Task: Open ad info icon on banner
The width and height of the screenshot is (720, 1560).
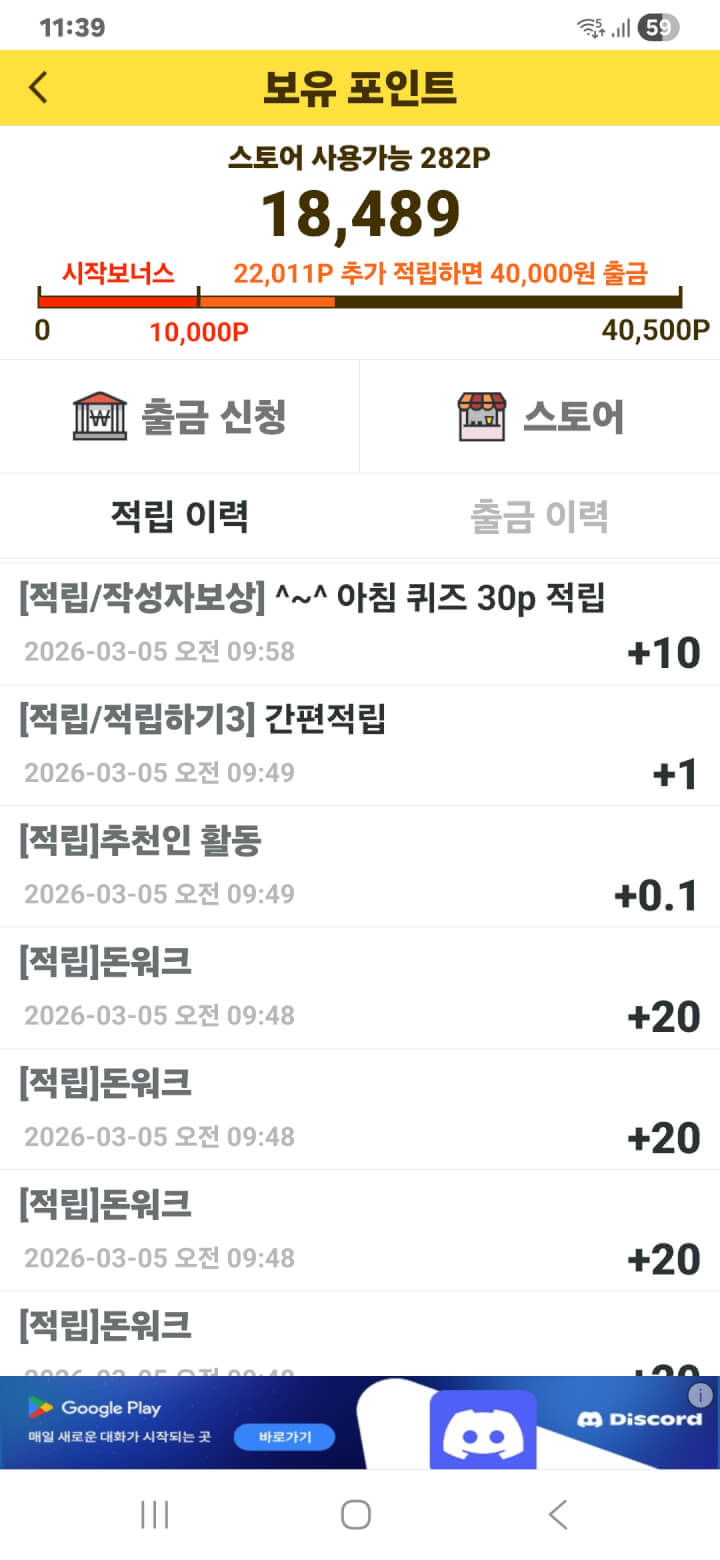Action: (x=700, y=1394)
